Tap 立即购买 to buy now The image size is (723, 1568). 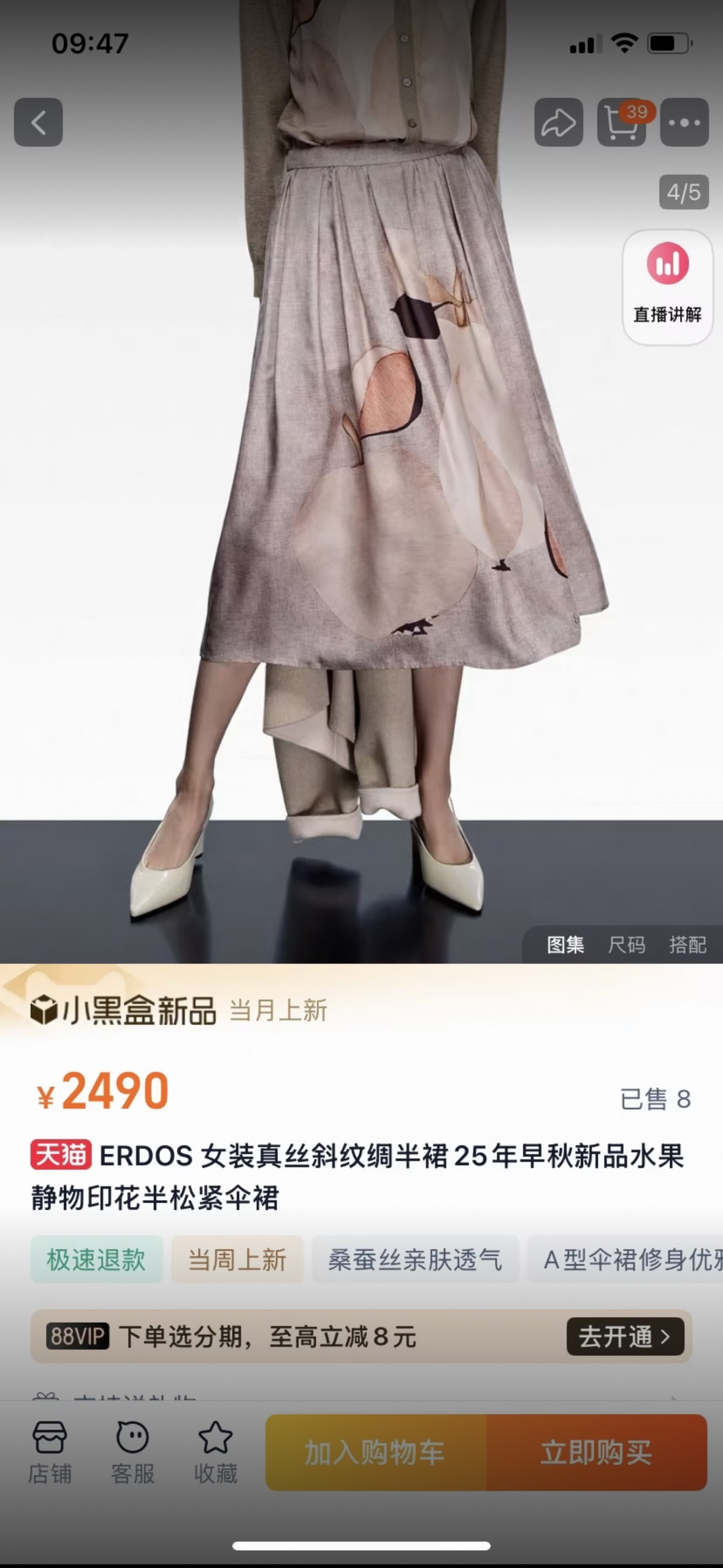tap(596, 1452)
